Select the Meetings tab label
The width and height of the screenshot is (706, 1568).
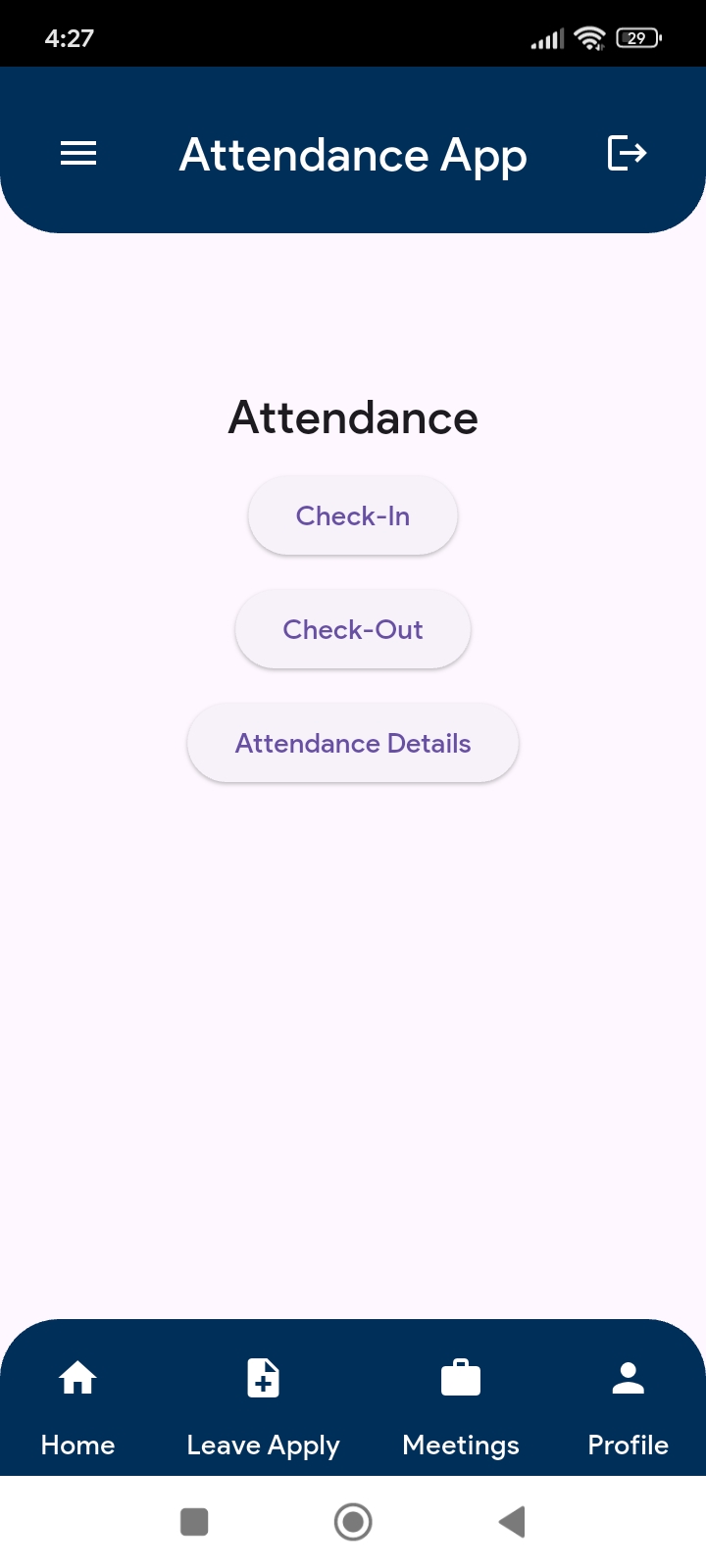tap(460, 1445)
